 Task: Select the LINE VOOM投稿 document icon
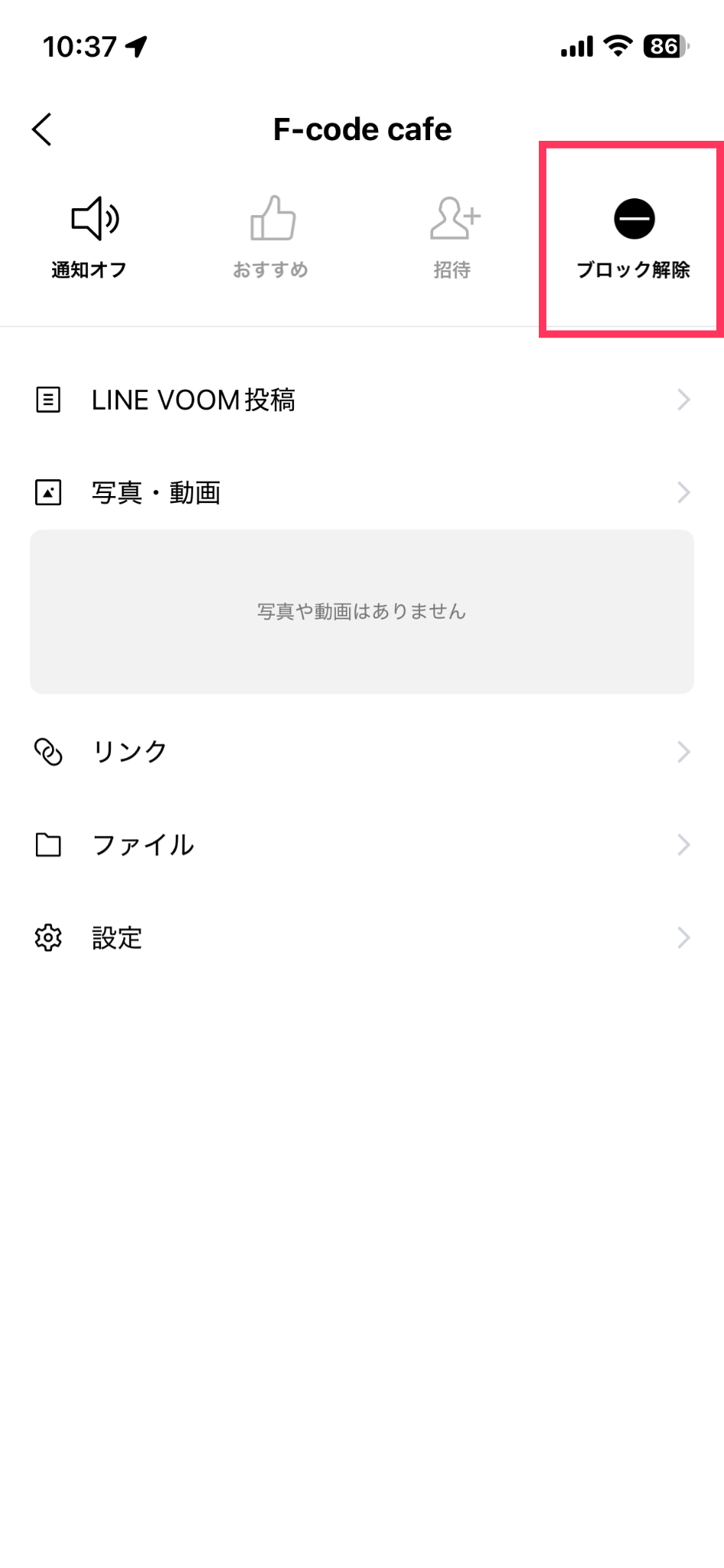point(47,399)
